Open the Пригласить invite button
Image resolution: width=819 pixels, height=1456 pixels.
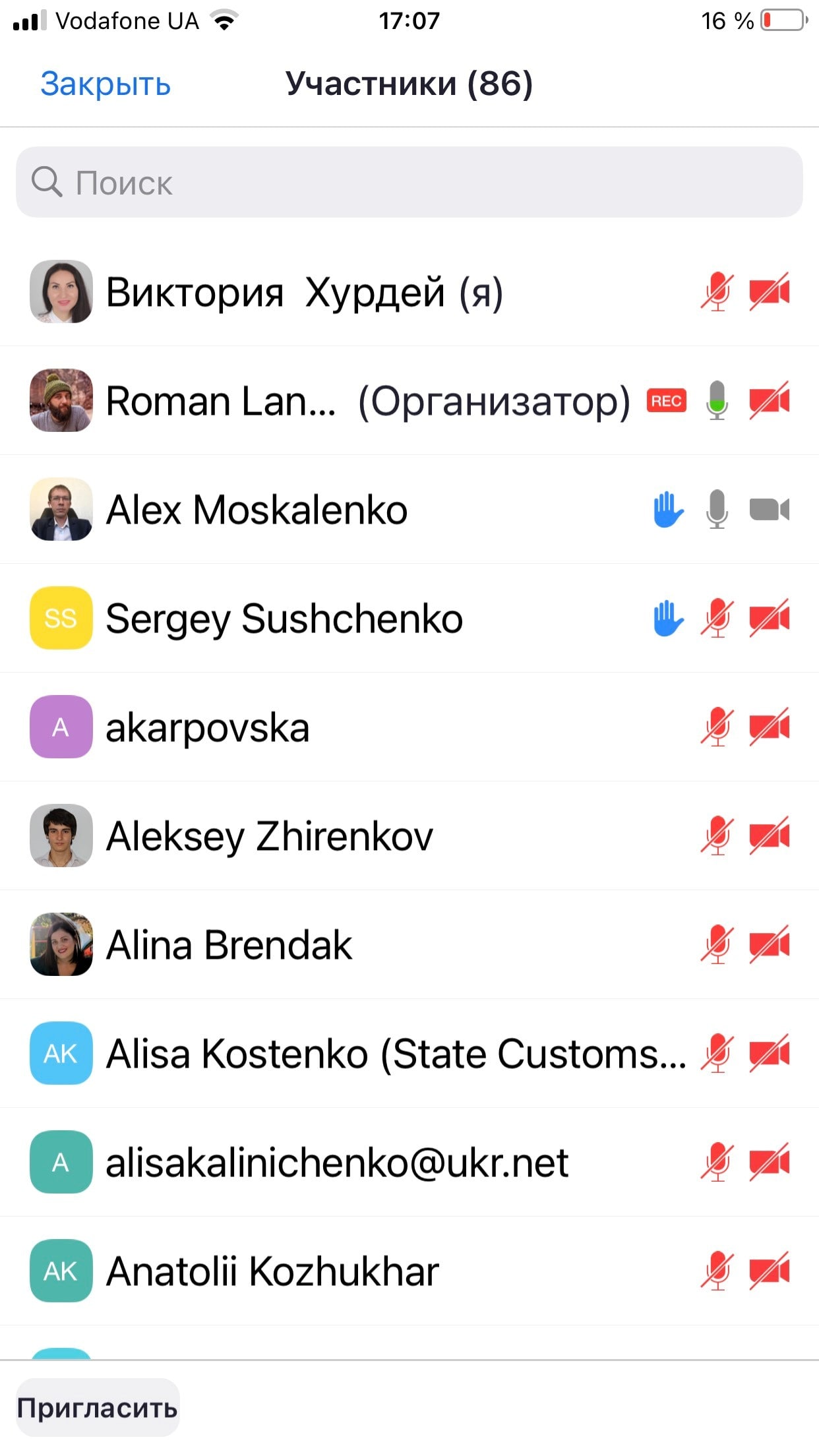point(98,1407)
